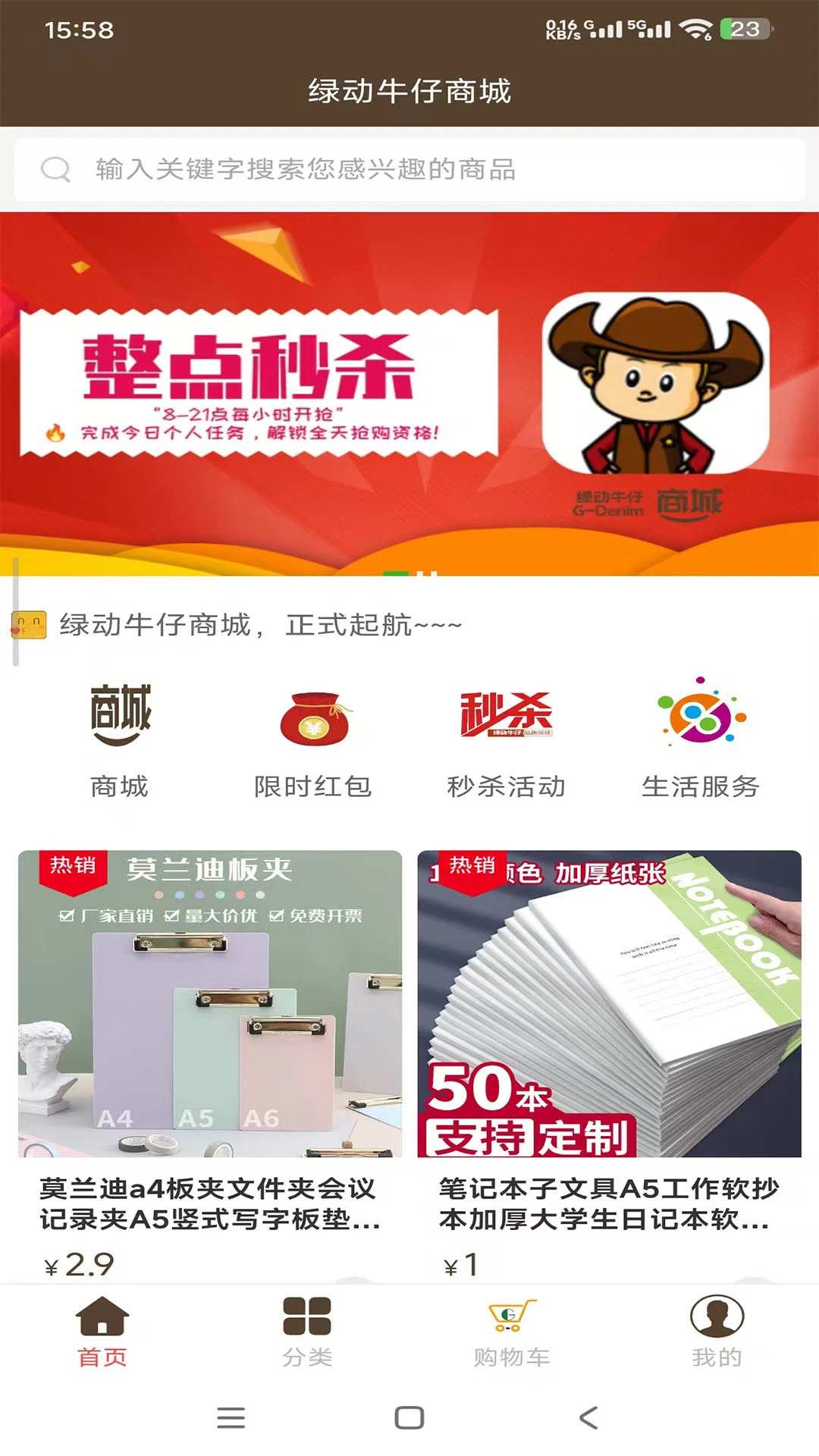
Task: Open the 商城 shortcut
Action: (x=120, y=739)
